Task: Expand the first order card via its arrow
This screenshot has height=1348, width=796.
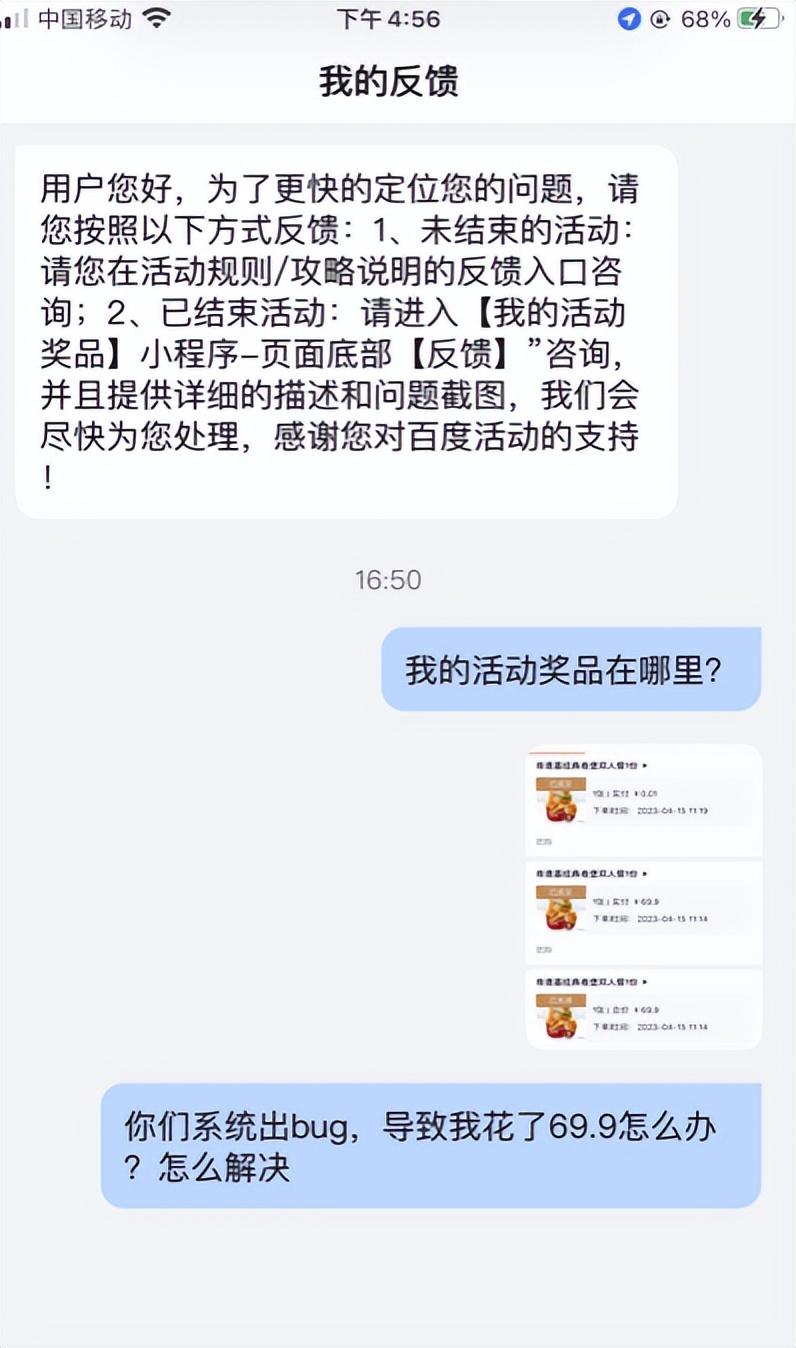Action: pos(647,765)
